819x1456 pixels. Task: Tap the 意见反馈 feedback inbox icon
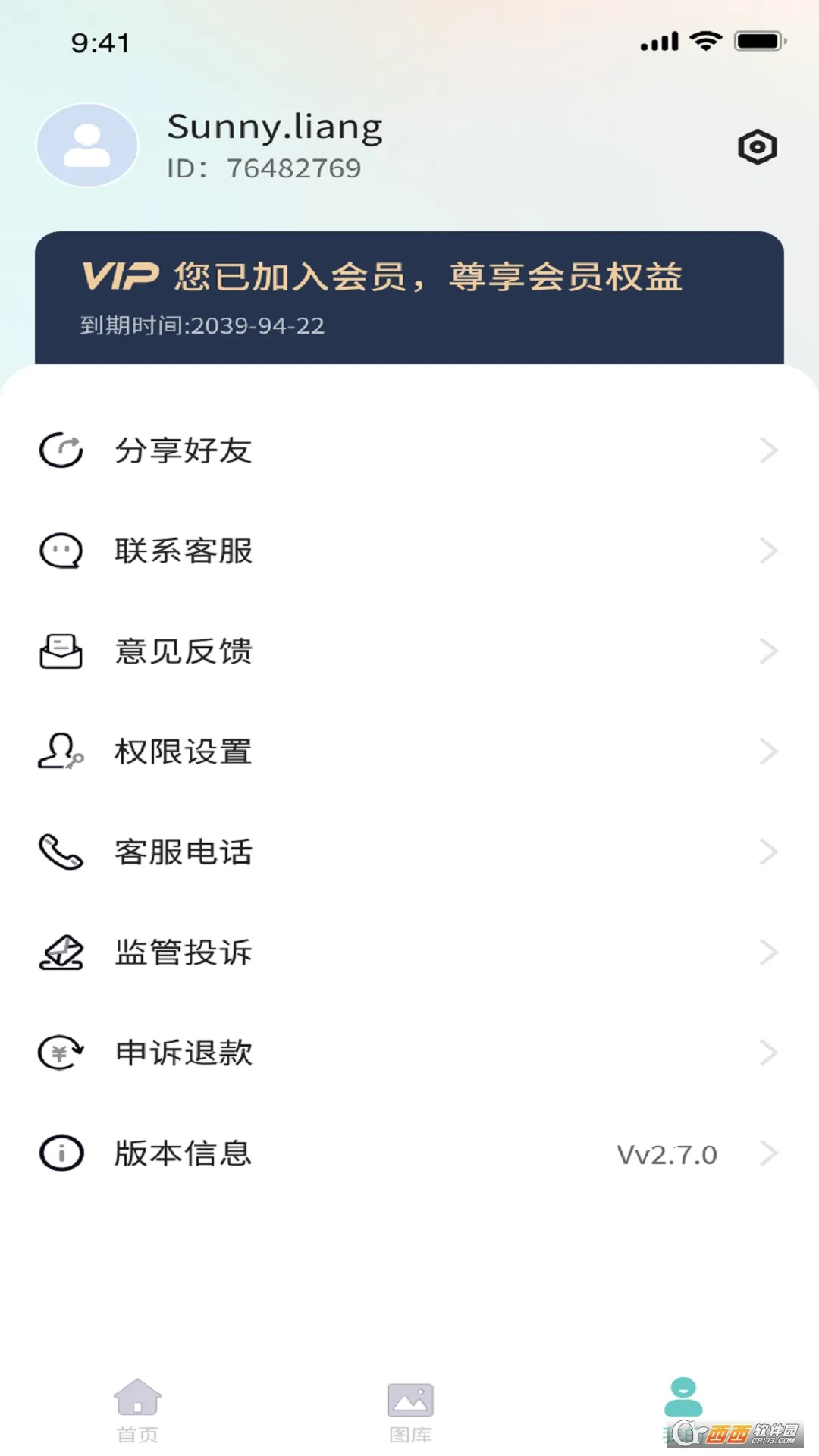[61, 651]
